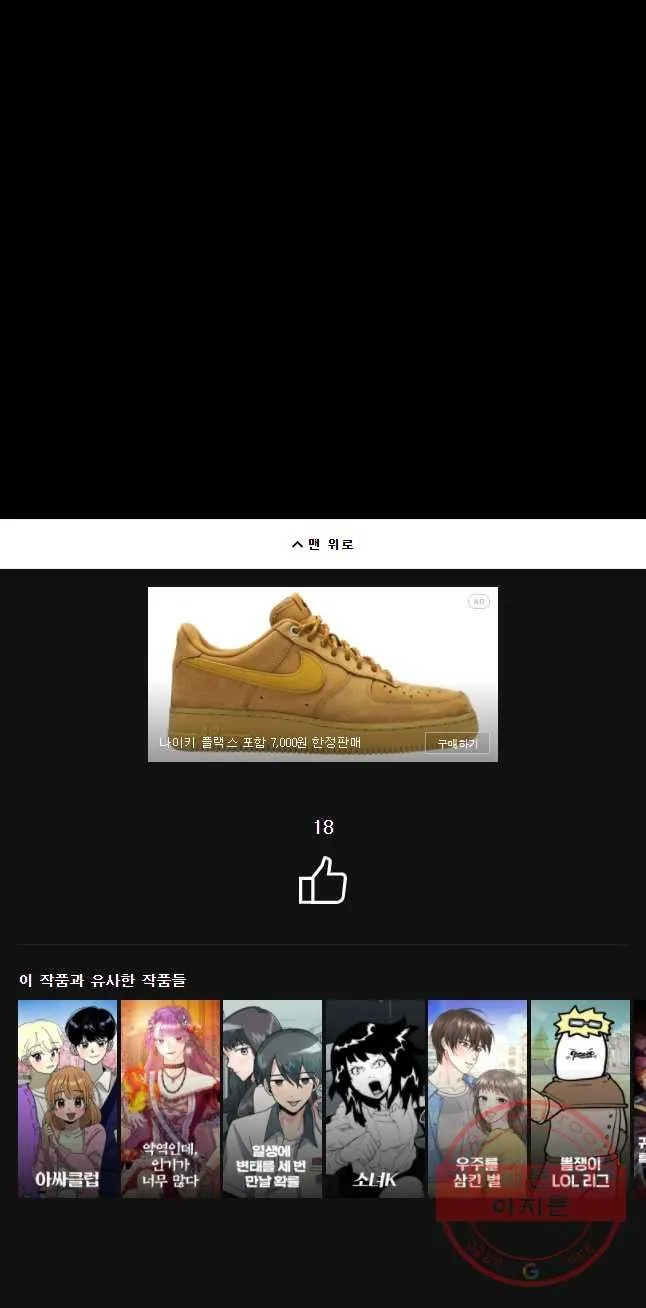Image resolution: width=646 pixels, height=1308 pixels.
Task: Open 우주를 삼킨 별 webtoon
Action: (477, 1098)
